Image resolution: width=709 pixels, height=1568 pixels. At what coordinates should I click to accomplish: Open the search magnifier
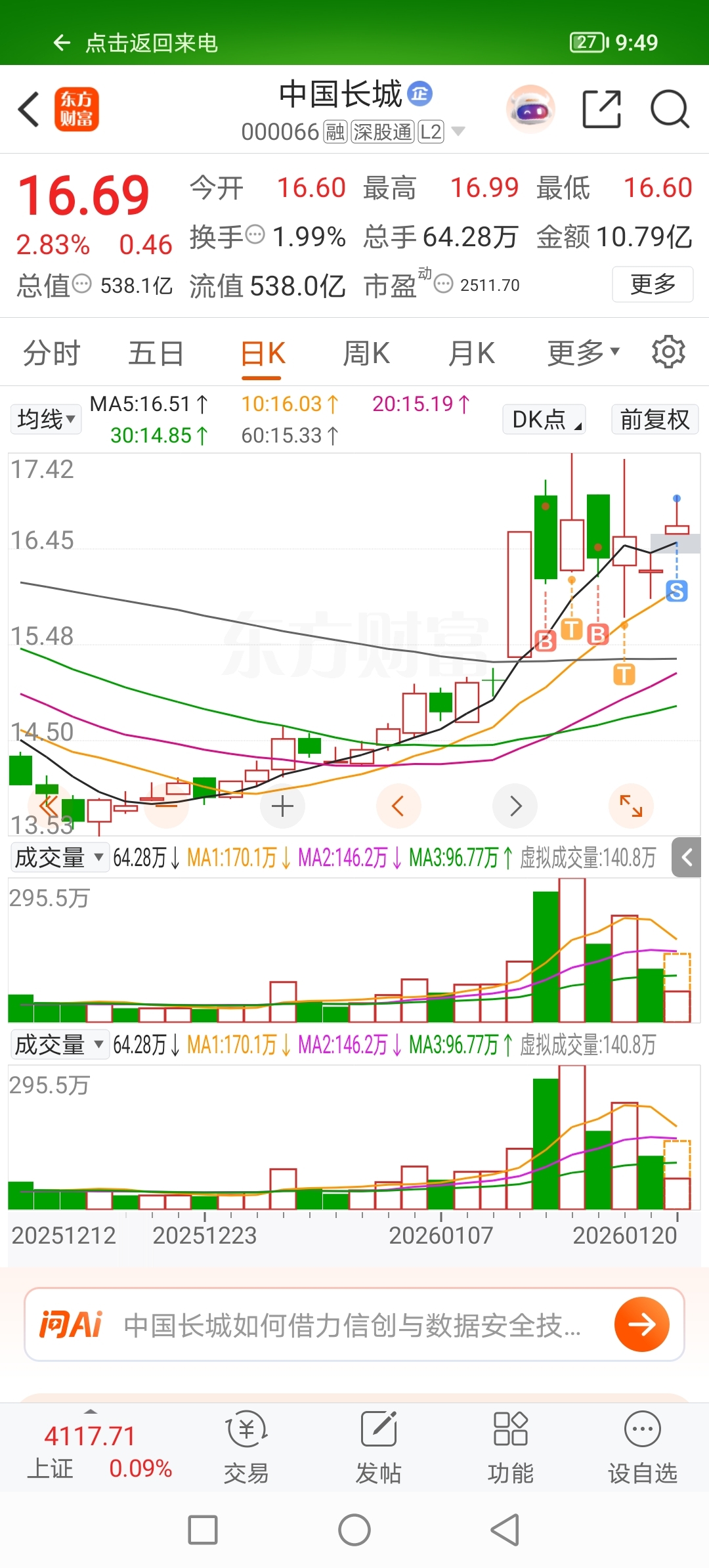(x=669, y=109)
